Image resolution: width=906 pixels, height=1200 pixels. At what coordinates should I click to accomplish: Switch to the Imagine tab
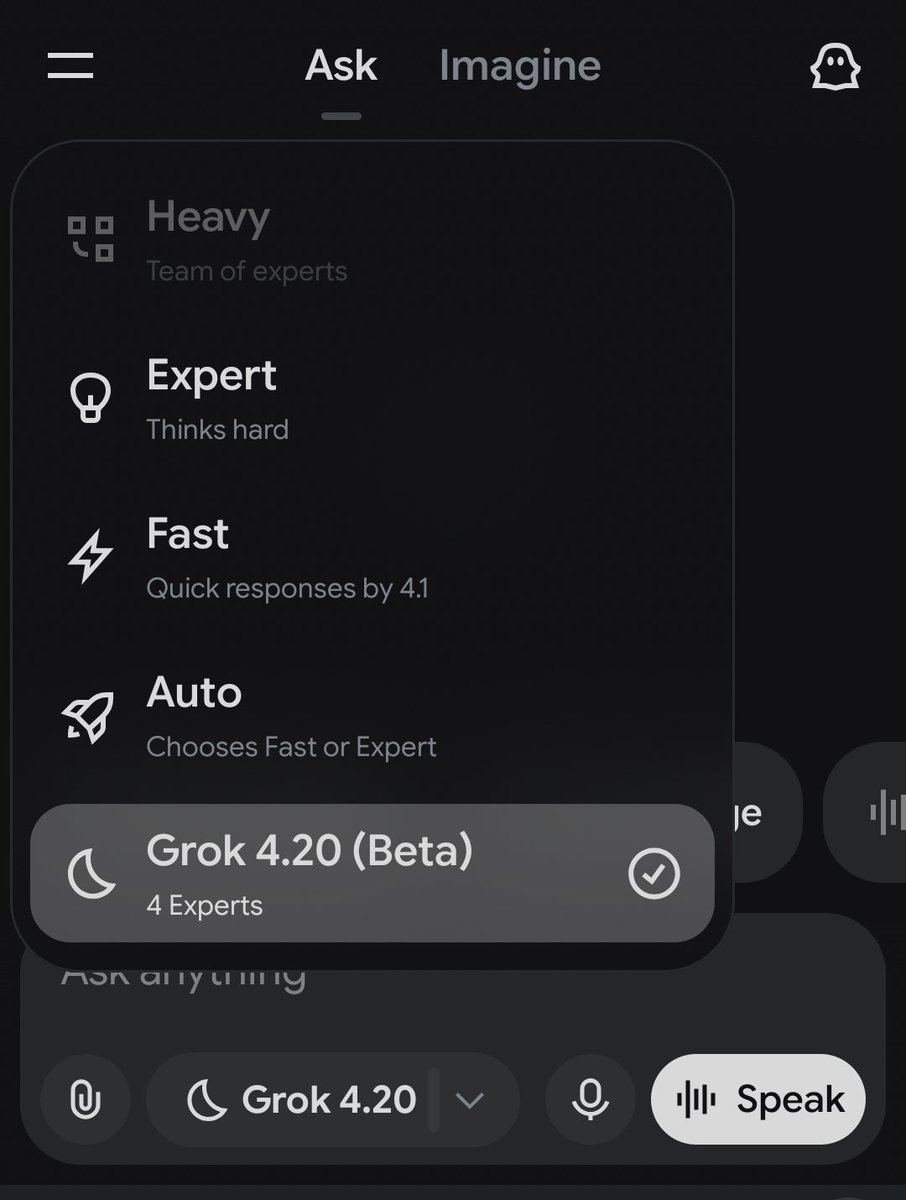pos(519,67)
